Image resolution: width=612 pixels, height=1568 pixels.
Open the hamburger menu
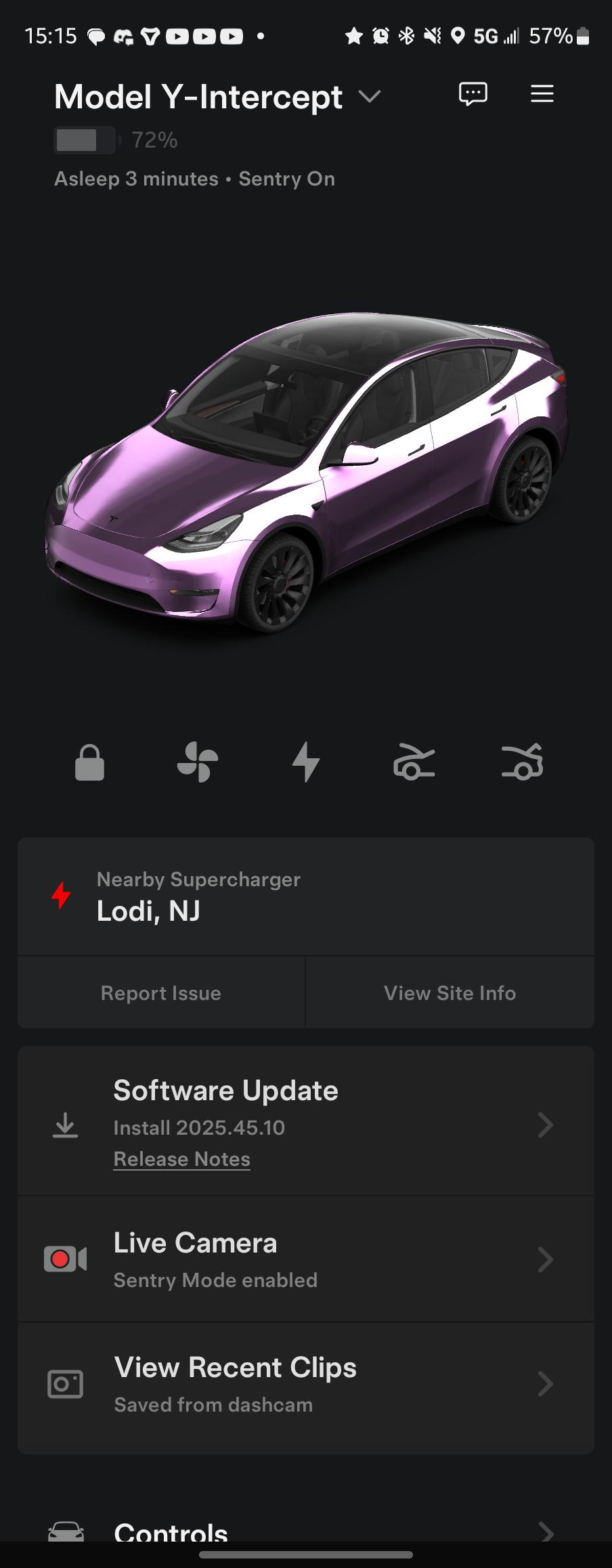[542, 94]
